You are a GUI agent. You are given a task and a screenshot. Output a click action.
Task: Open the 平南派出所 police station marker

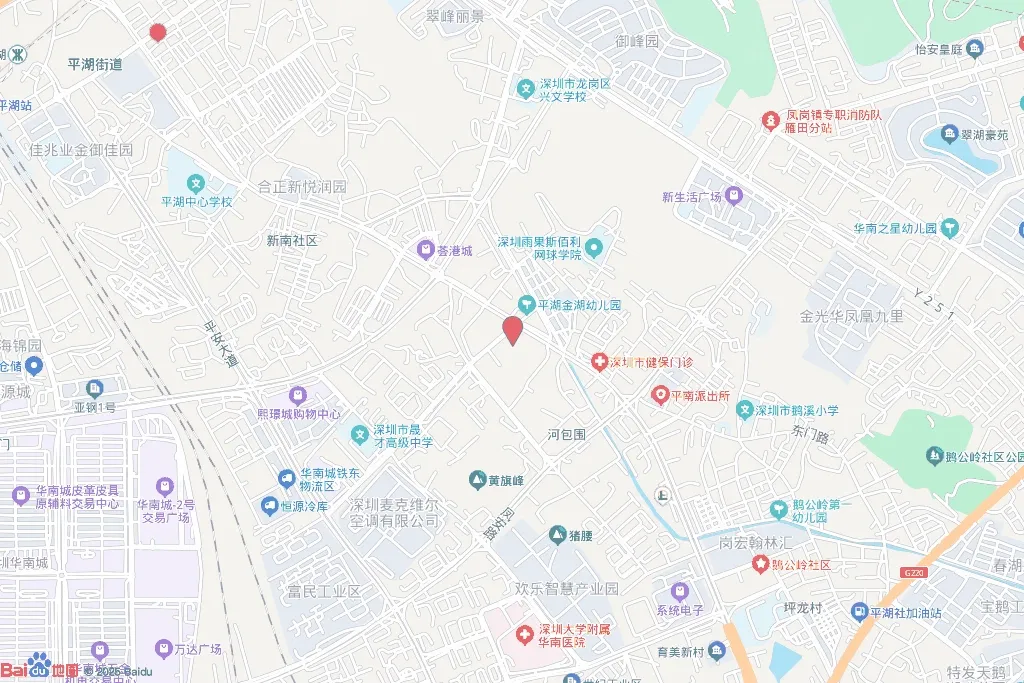point(660,395)
